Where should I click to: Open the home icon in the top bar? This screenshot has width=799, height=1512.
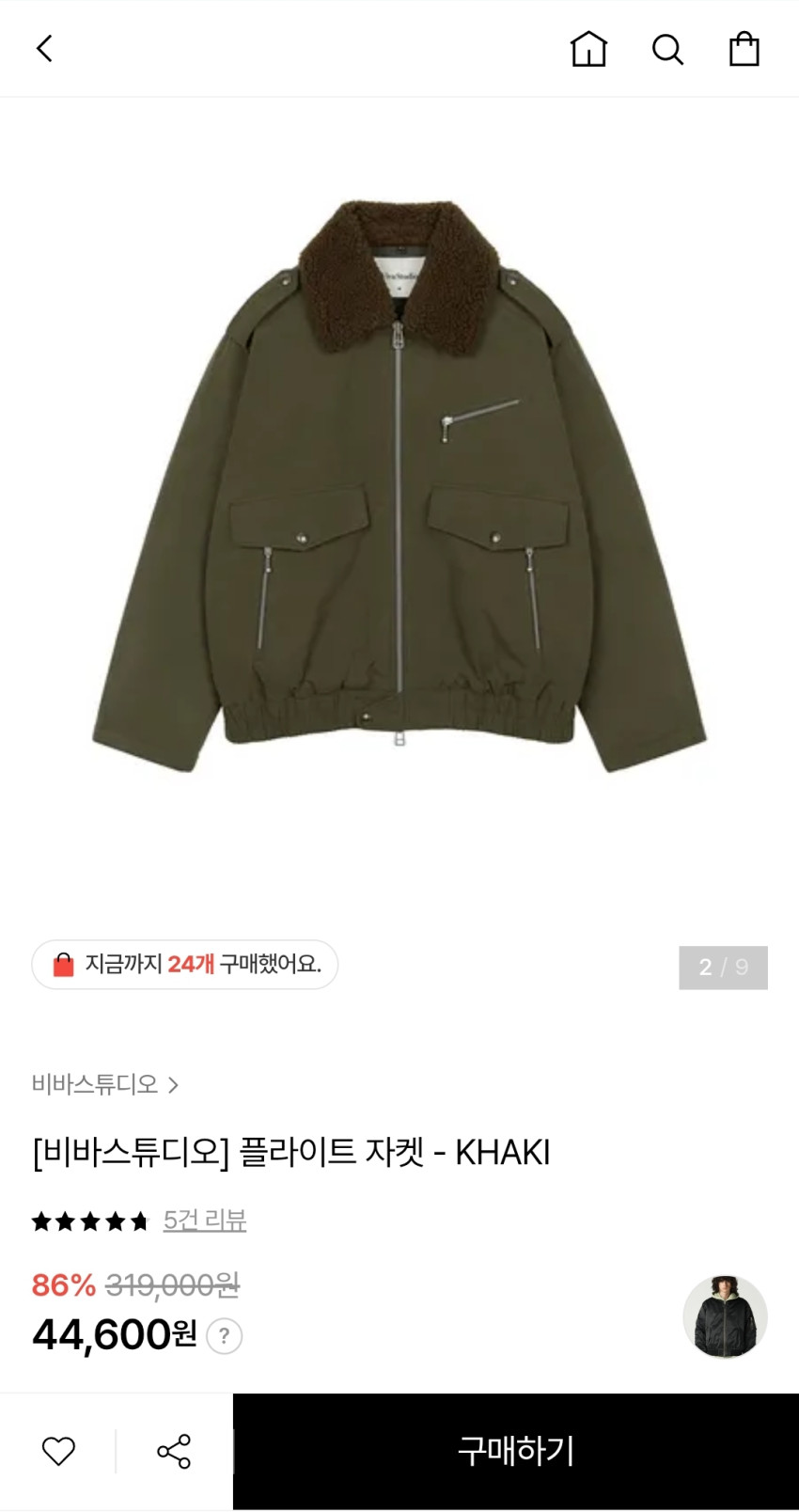click(x=588, y=49)
